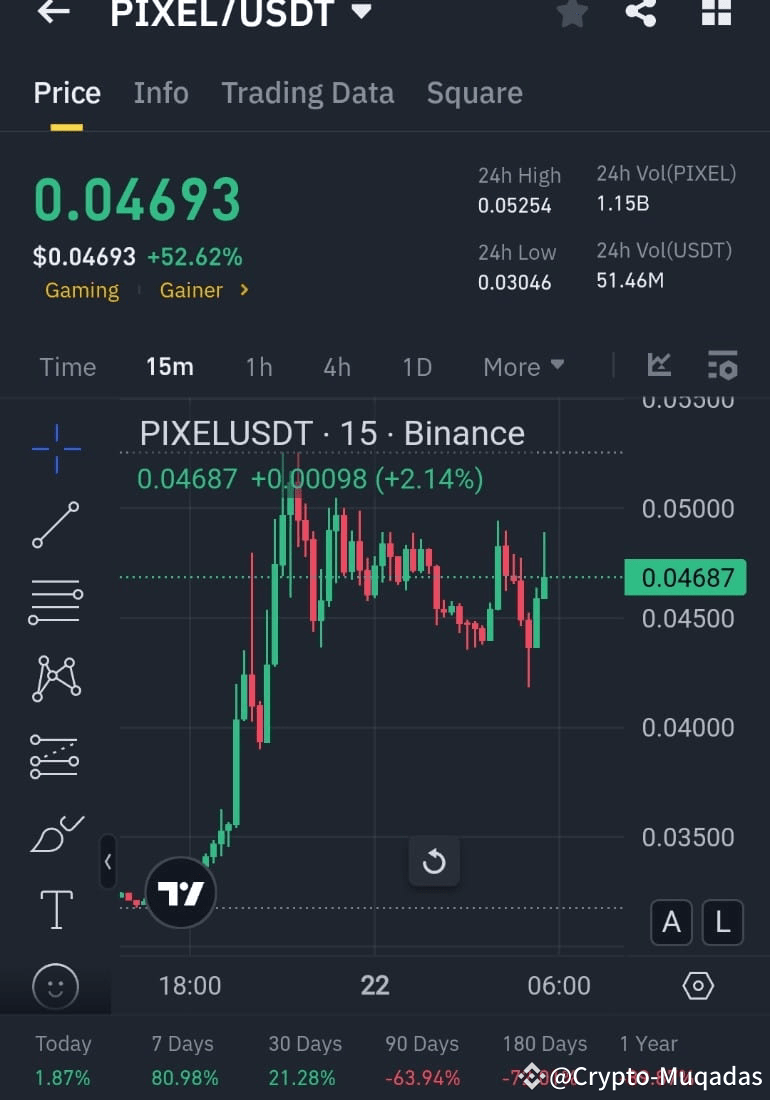Image resolution: width=770 pixels, height=1100 pixels.
Task: Toggle auto scale with the A button
Action: click(x=671, y=923)
